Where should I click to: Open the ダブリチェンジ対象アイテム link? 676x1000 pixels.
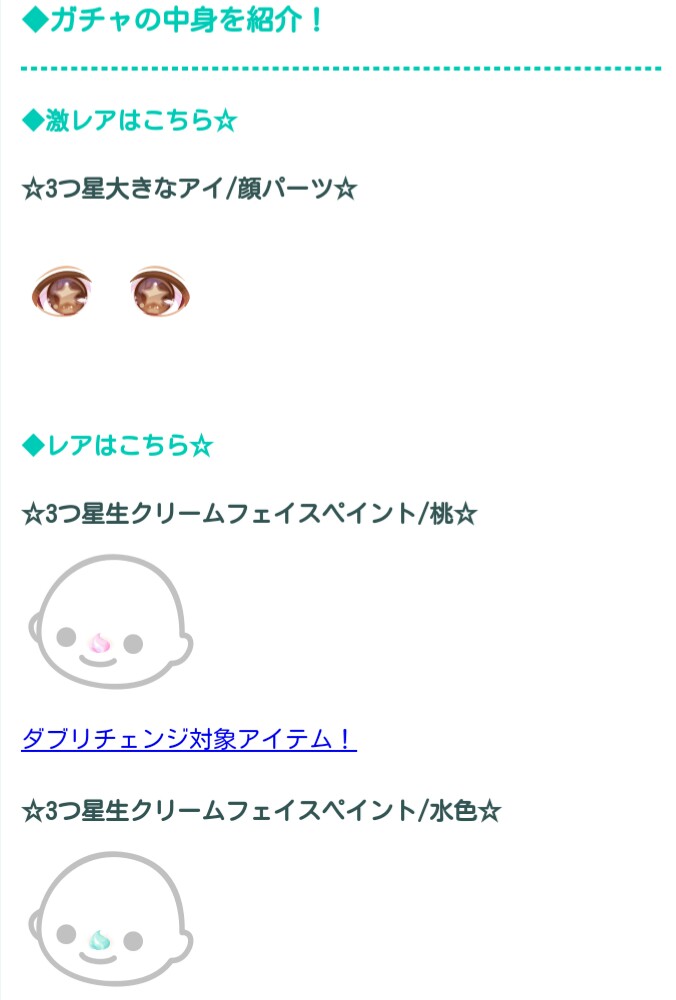coord(189,740)
